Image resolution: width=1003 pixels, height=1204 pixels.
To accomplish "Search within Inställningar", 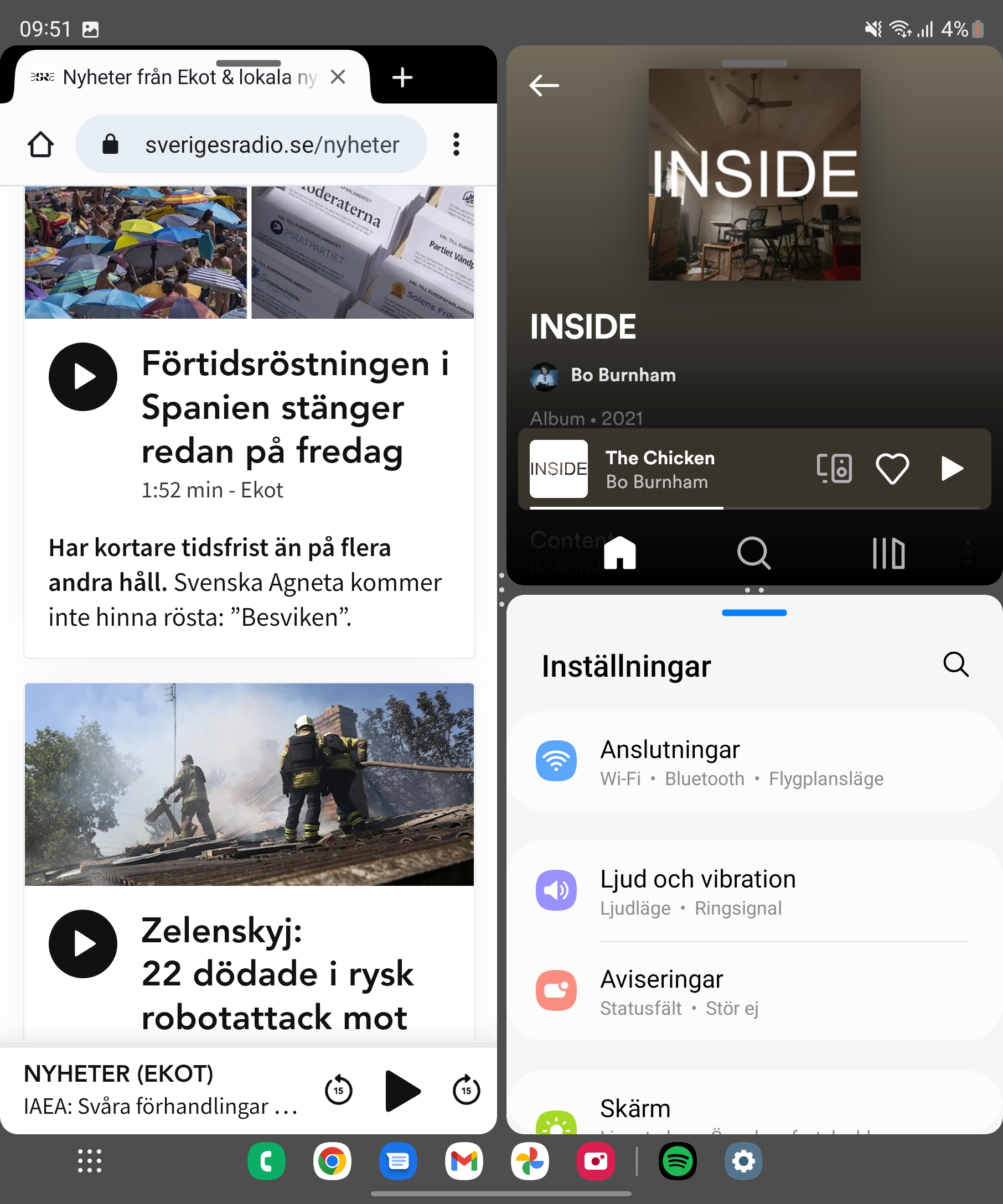I will (x=955, y=665).
